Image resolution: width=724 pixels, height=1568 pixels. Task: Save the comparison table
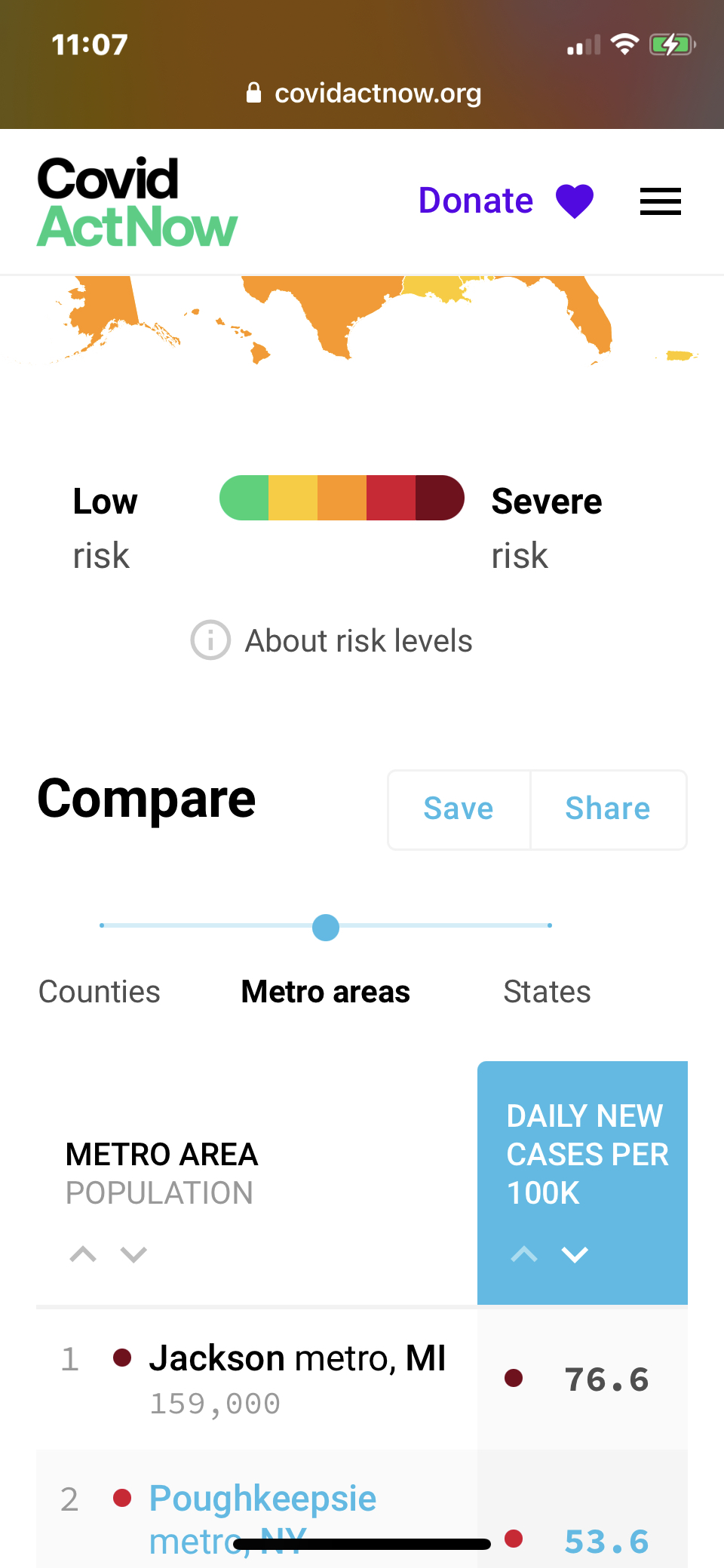459,809
